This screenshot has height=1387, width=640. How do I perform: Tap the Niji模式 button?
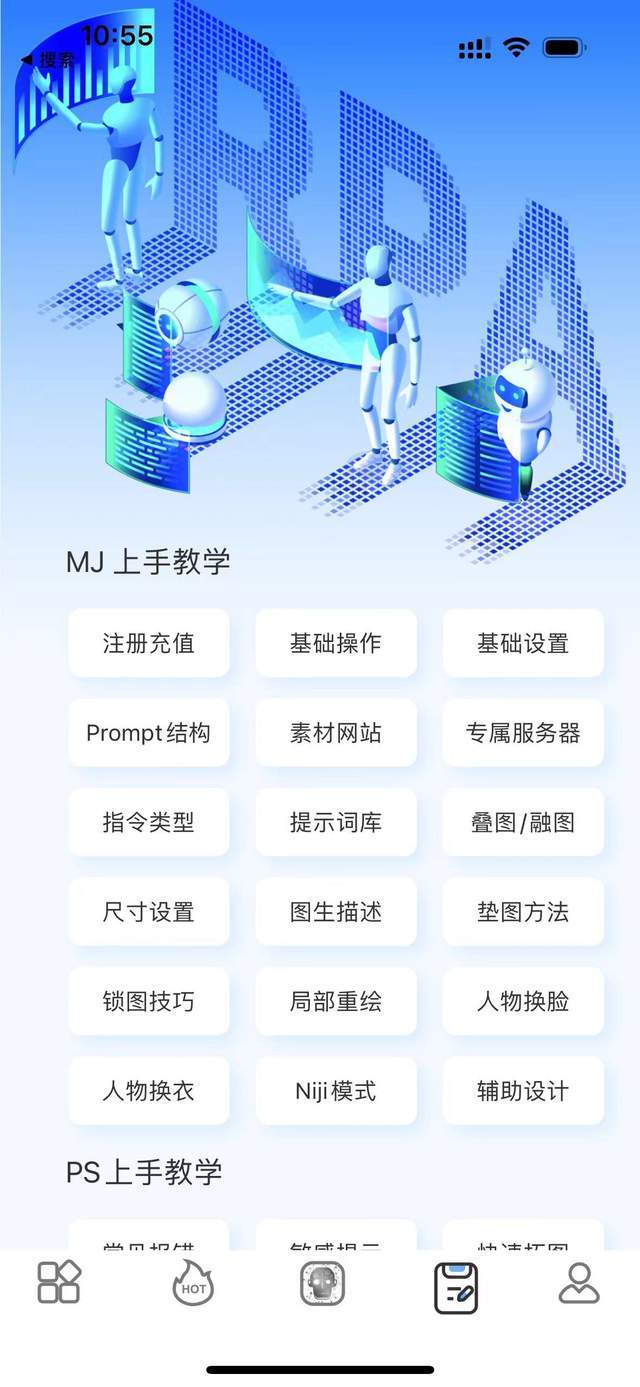coord(335,1091)
